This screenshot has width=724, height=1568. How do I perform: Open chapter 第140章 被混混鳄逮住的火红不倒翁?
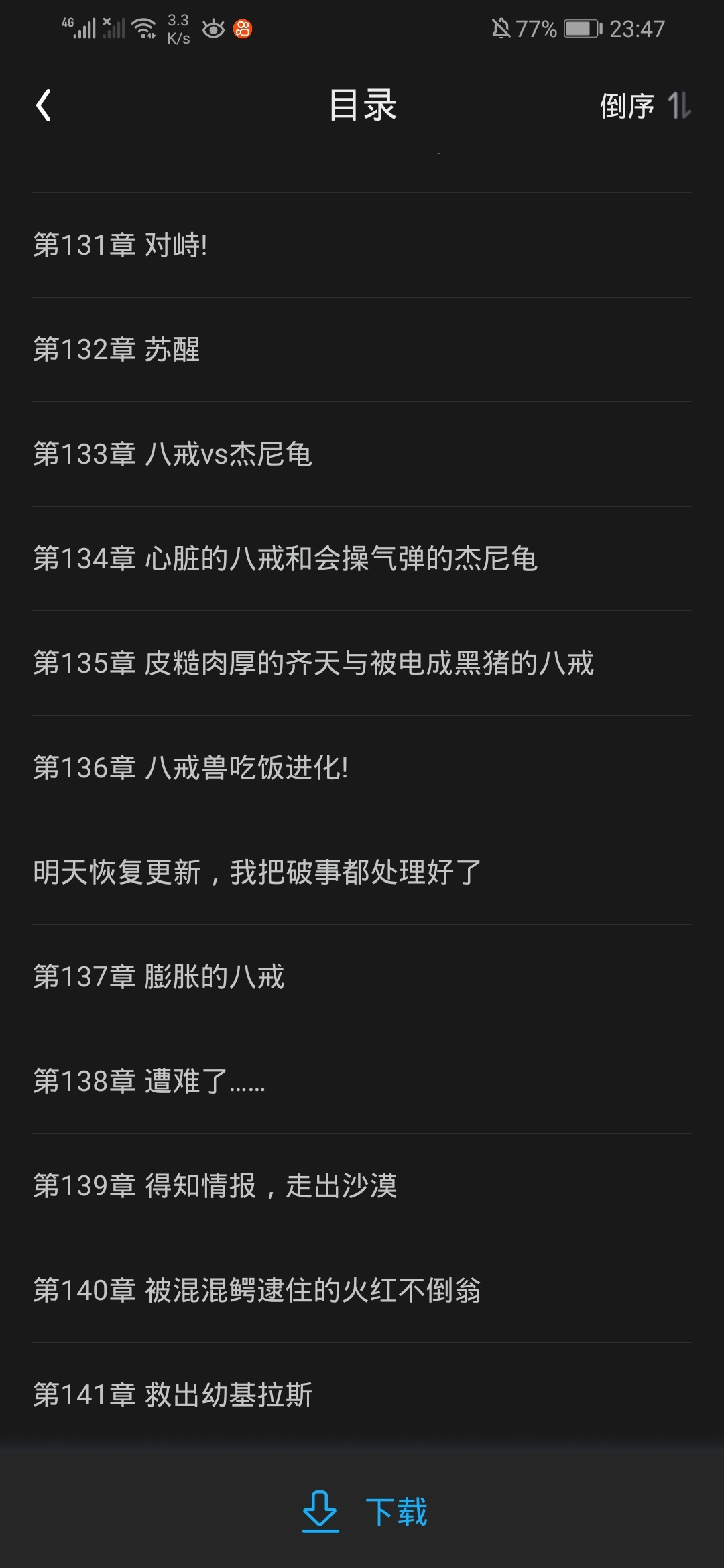(362, 1291)
